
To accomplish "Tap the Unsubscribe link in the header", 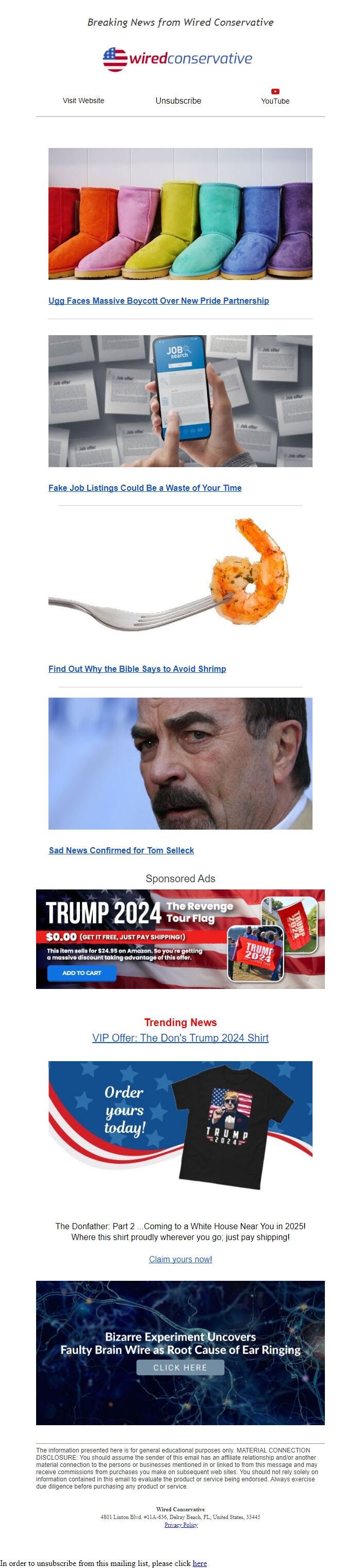I will click(x=178, y=101).
